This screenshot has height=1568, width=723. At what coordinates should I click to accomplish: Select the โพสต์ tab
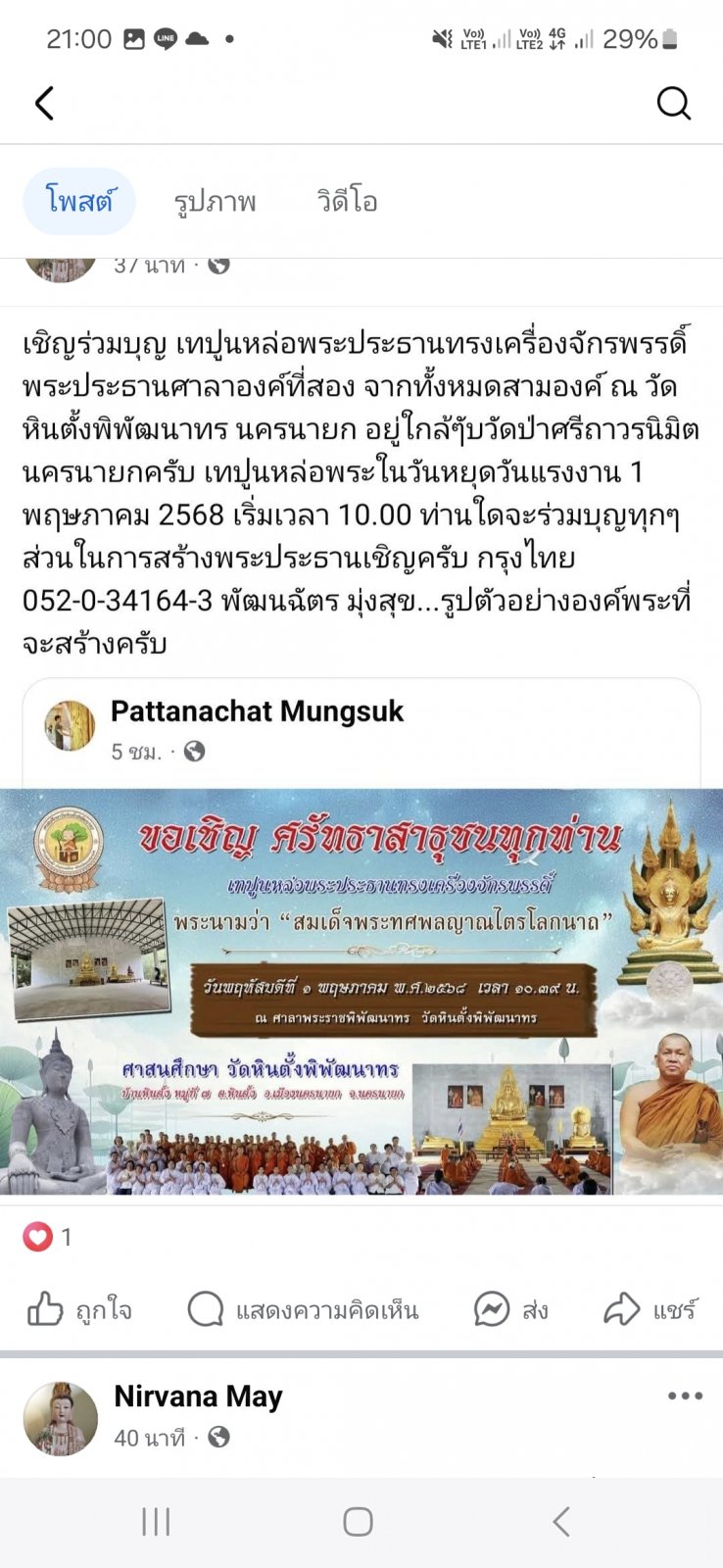pos(79,201)
